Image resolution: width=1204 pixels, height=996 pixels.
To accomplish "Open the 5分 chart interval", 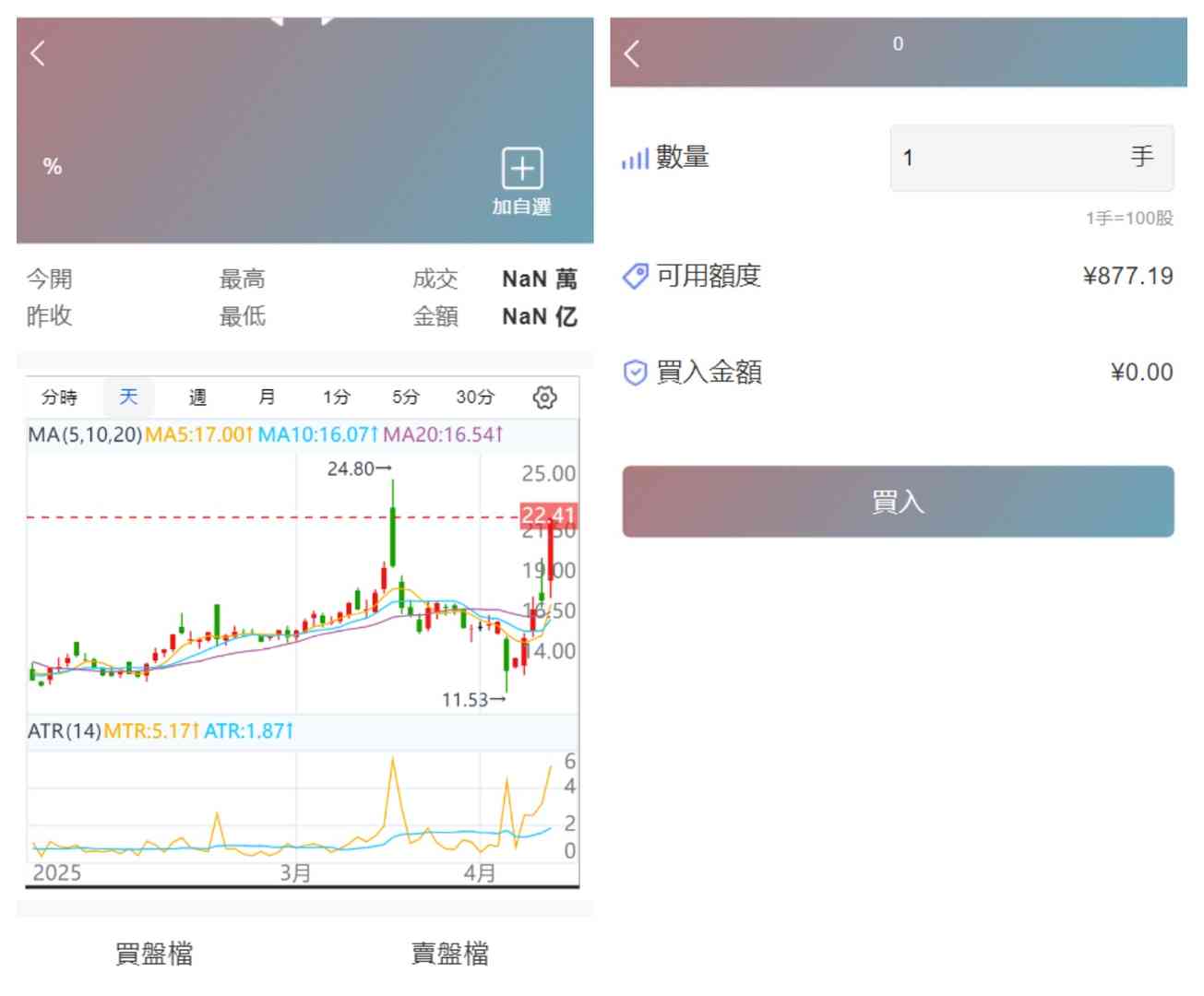I will [405, 397].
